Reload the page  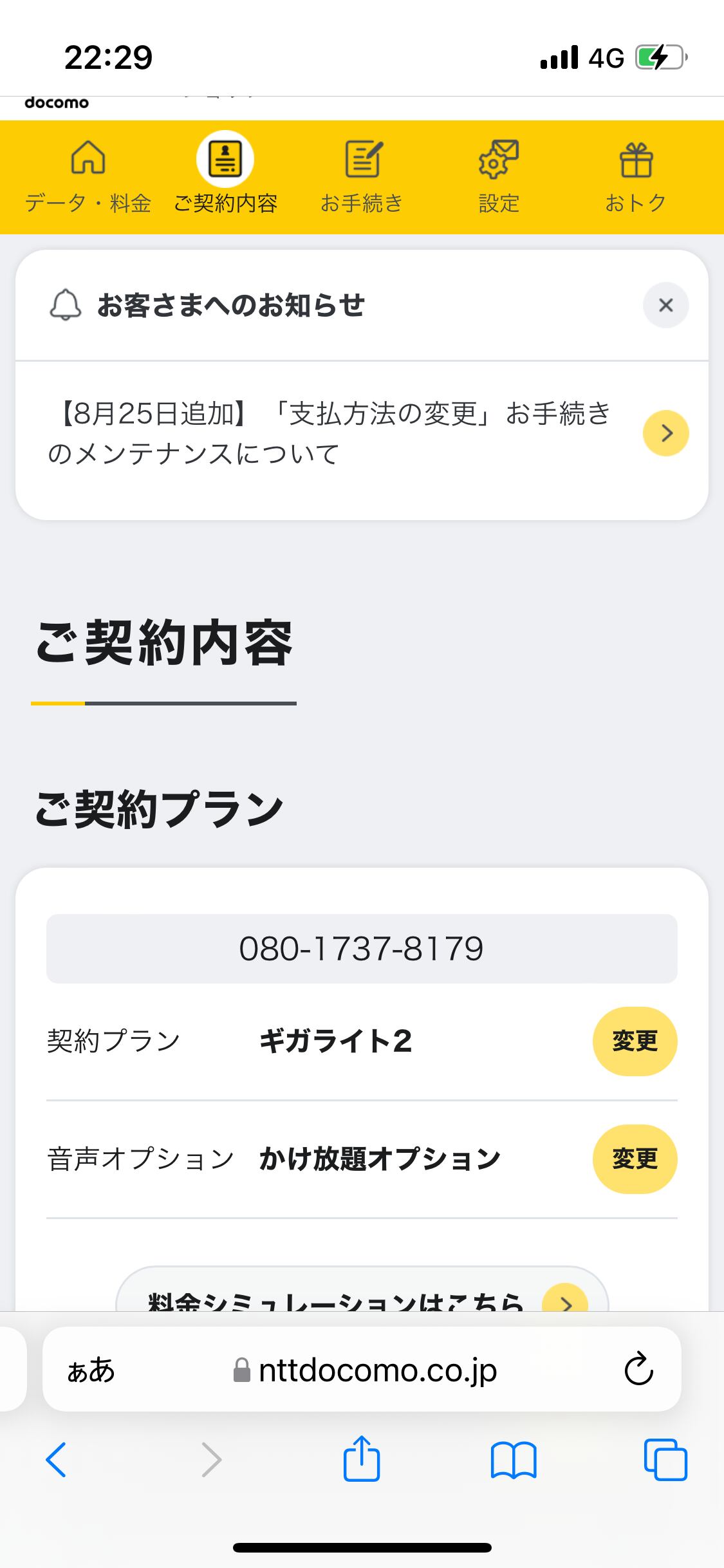638,1369
